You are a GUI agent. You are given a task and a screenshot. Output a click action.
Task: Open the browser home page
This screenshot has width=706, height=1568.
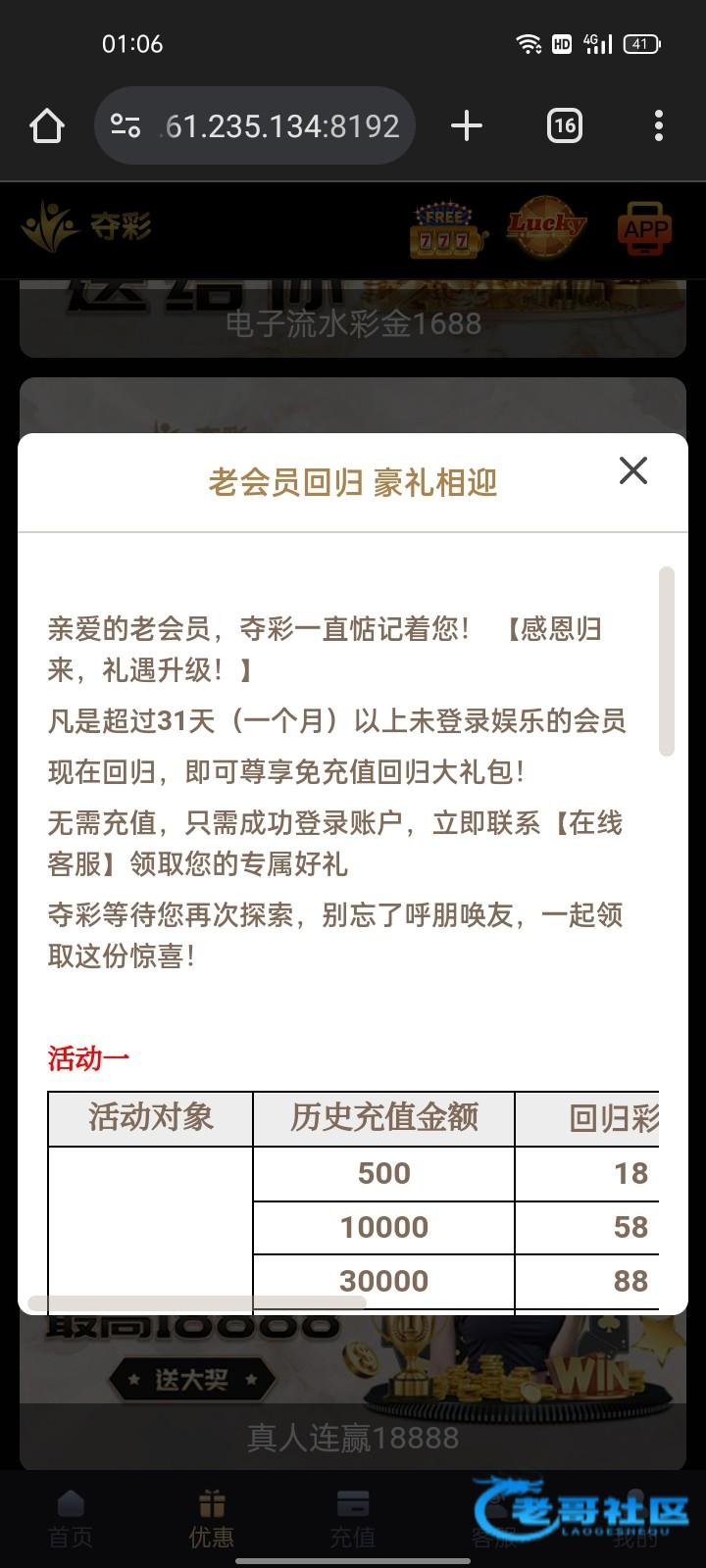[46, 125]
